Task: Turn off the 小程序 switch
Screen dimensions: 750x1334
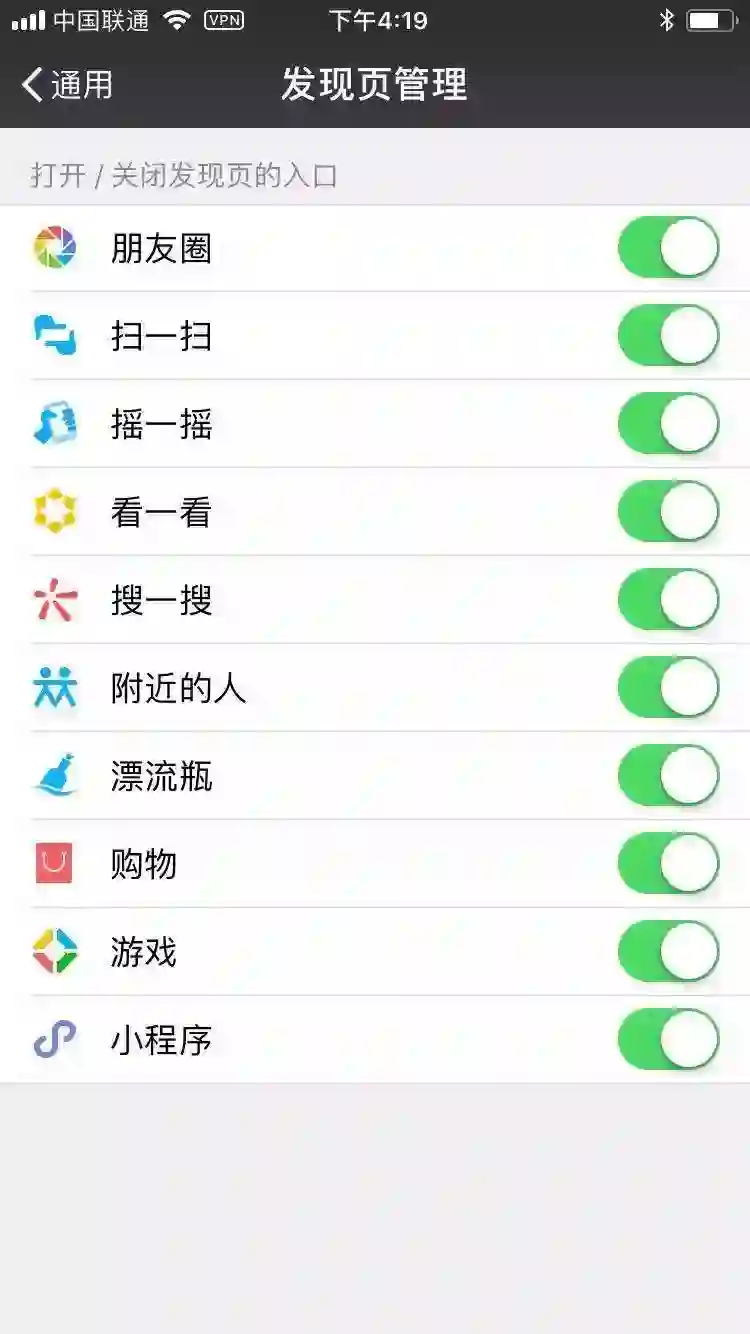Action: (668, 1040)
